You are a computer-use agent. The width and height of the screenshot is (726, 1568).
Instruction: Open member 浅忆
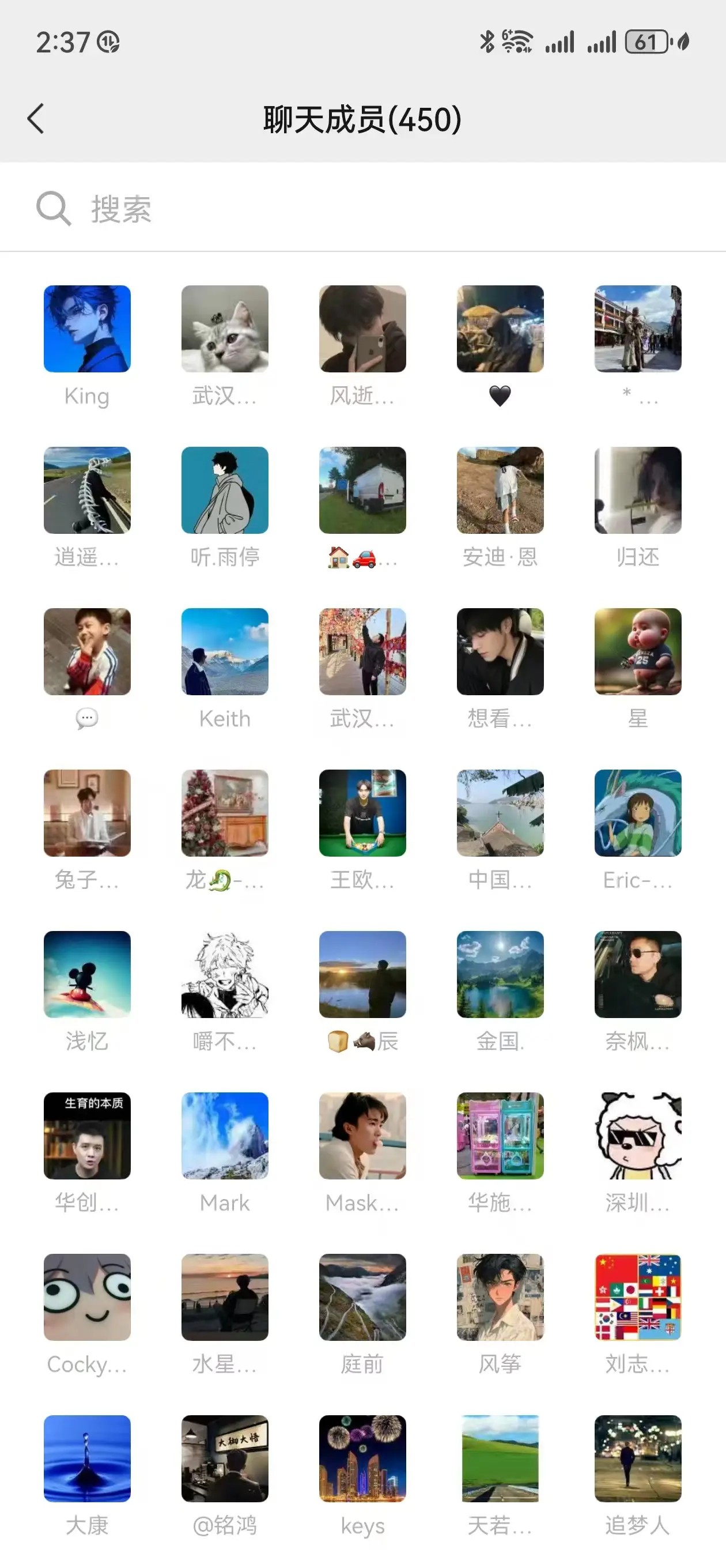87,974
